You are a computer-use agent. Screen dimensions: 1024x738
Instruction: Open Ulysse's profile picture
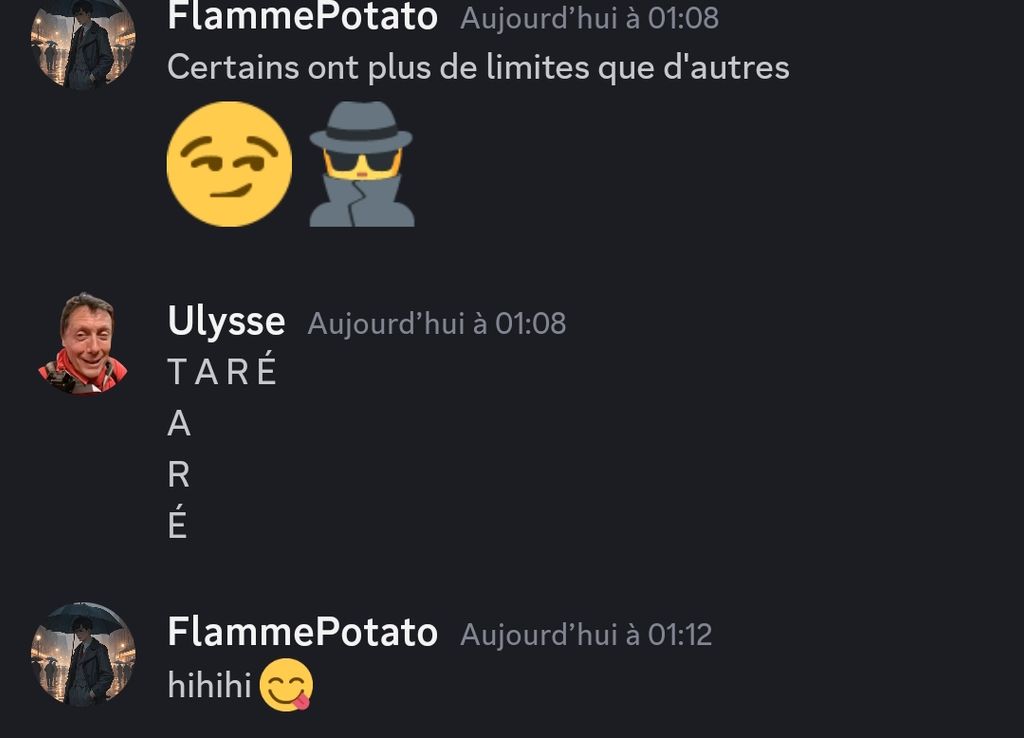coord(83,343)
